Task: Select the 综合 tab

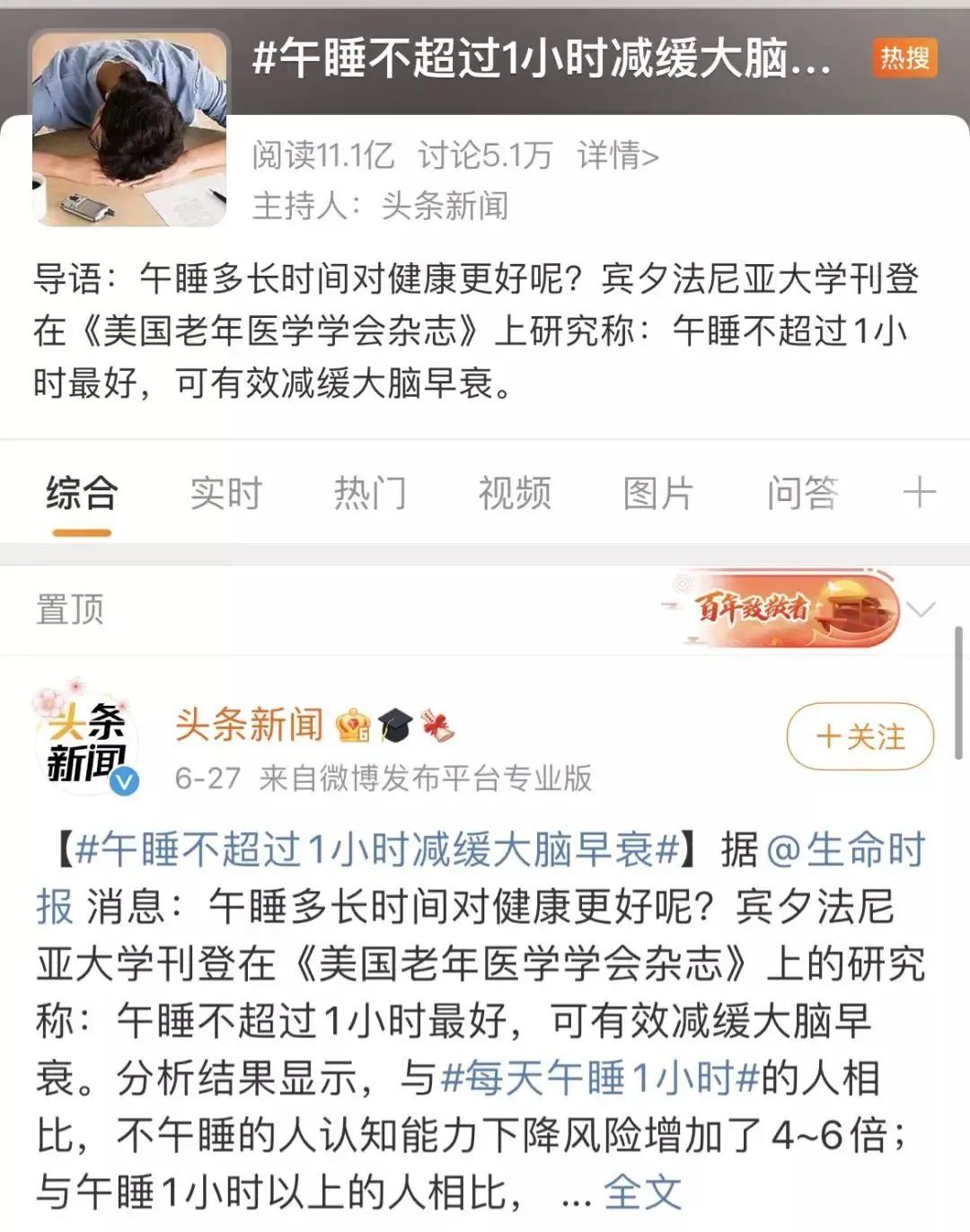Action: tap(82, 494)
